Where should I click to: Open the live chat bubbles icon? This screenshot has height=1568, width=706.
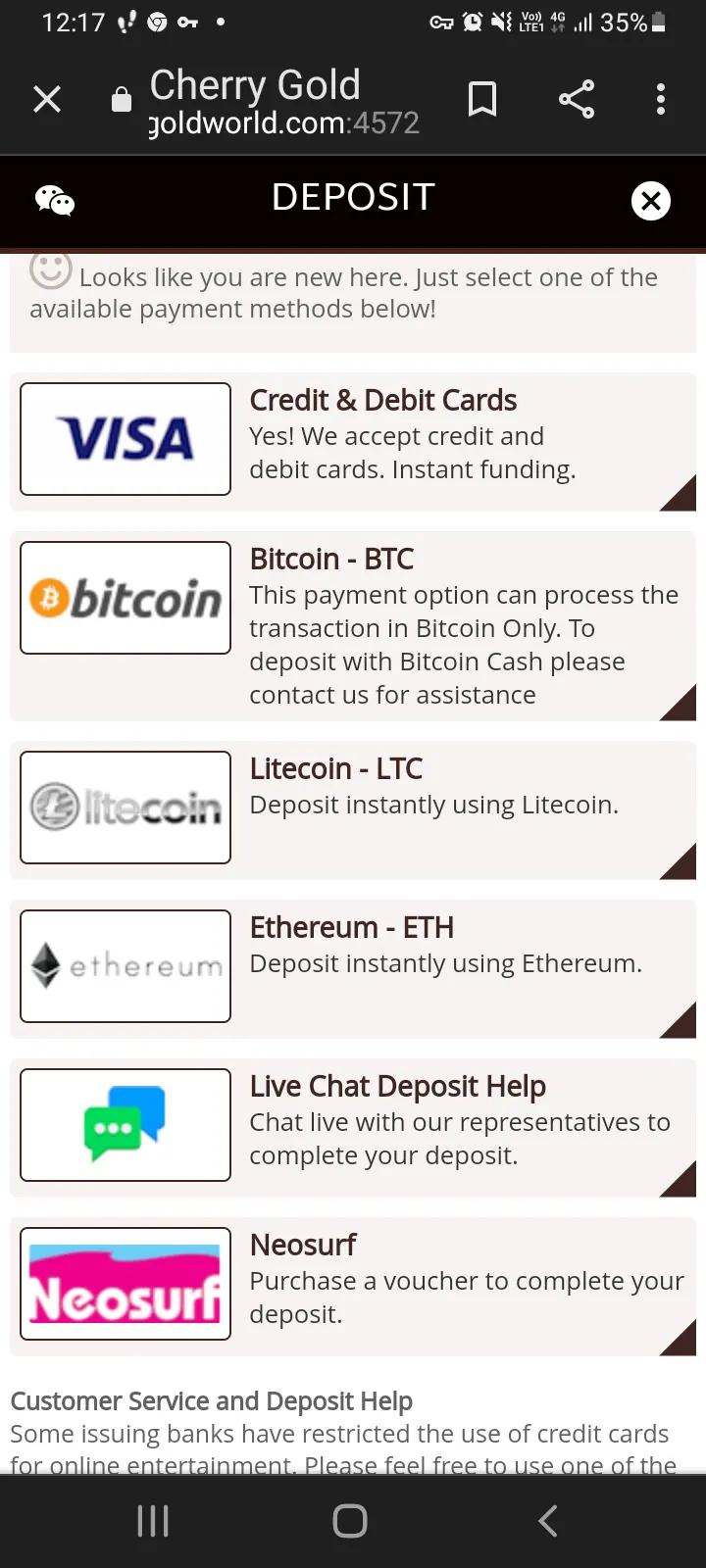[55, 200]
